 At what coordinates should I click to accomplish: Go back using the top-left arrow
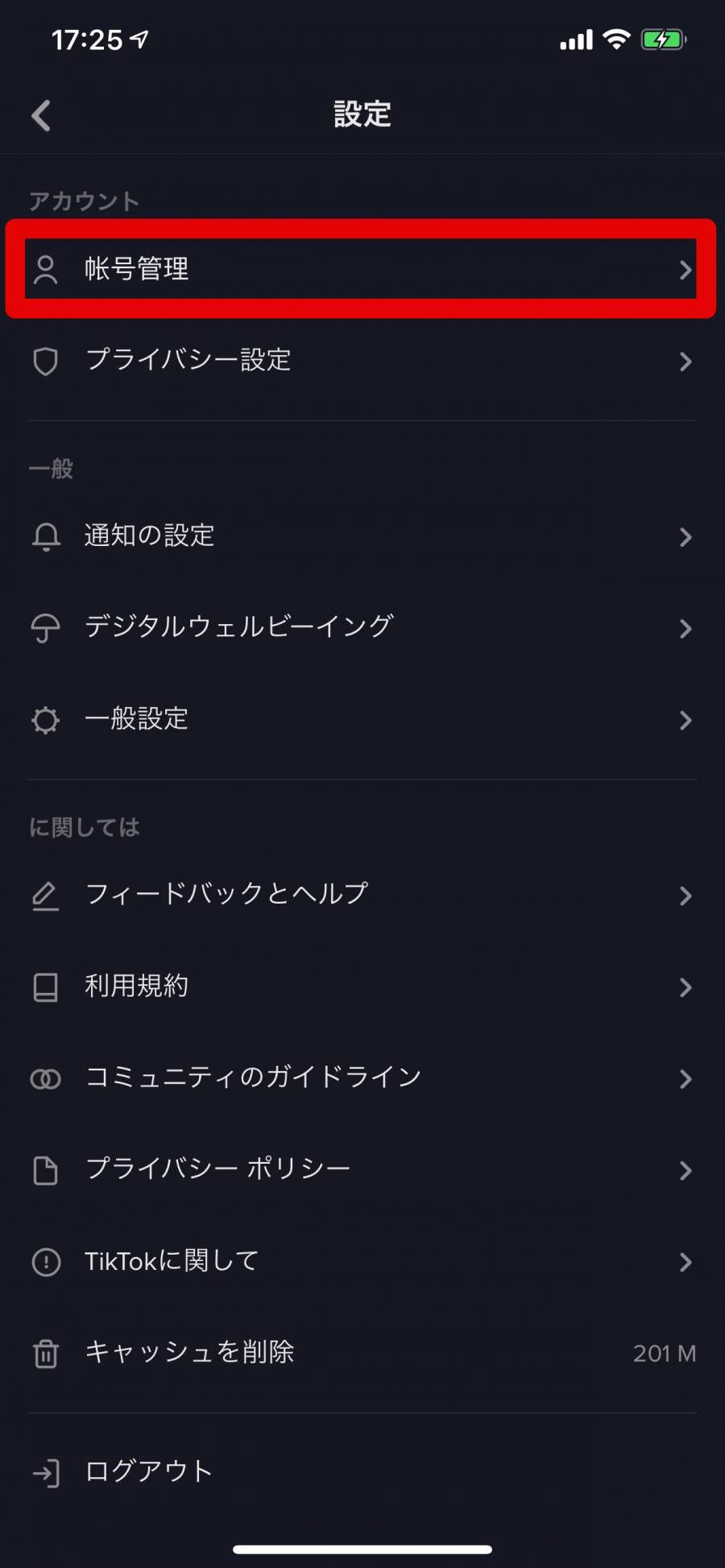click(41, 115)
